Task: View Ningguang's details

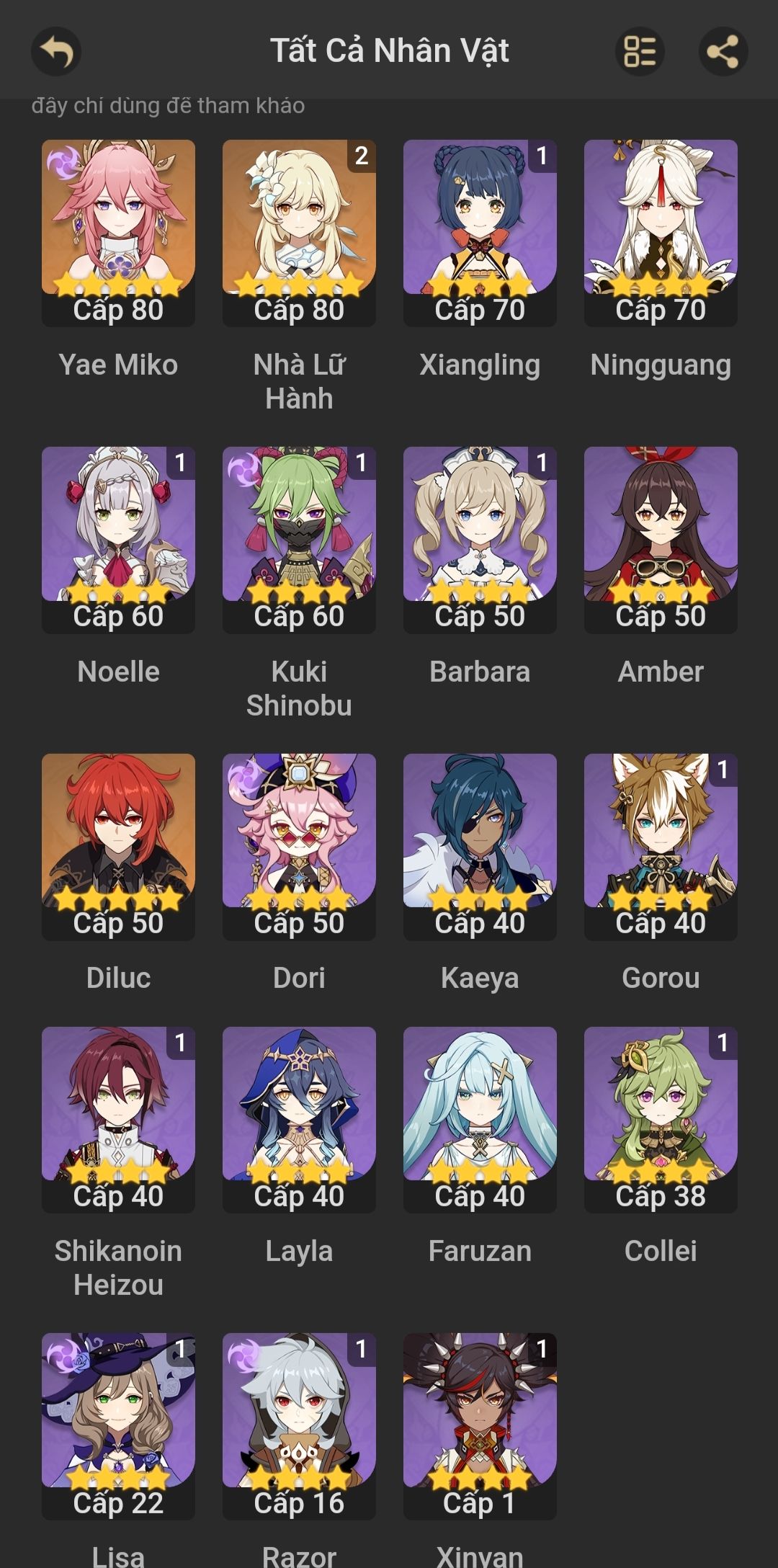Action: [x=661, y=232]
